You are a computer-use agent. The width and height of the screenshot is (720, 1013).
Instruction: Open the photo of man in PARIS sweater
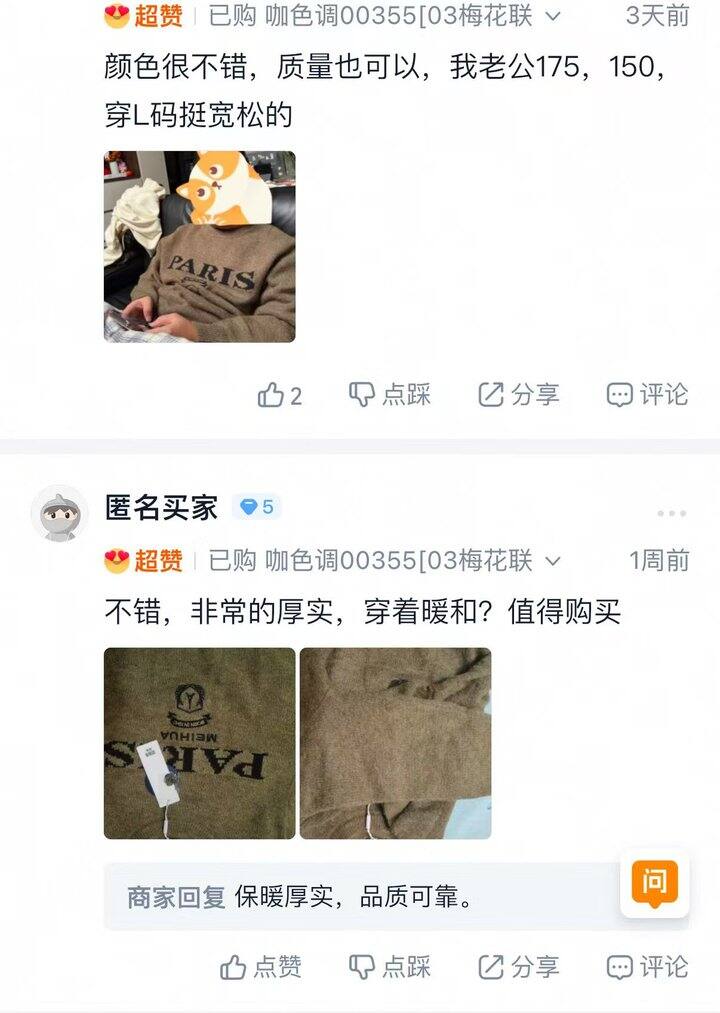(x=200, y=247)
